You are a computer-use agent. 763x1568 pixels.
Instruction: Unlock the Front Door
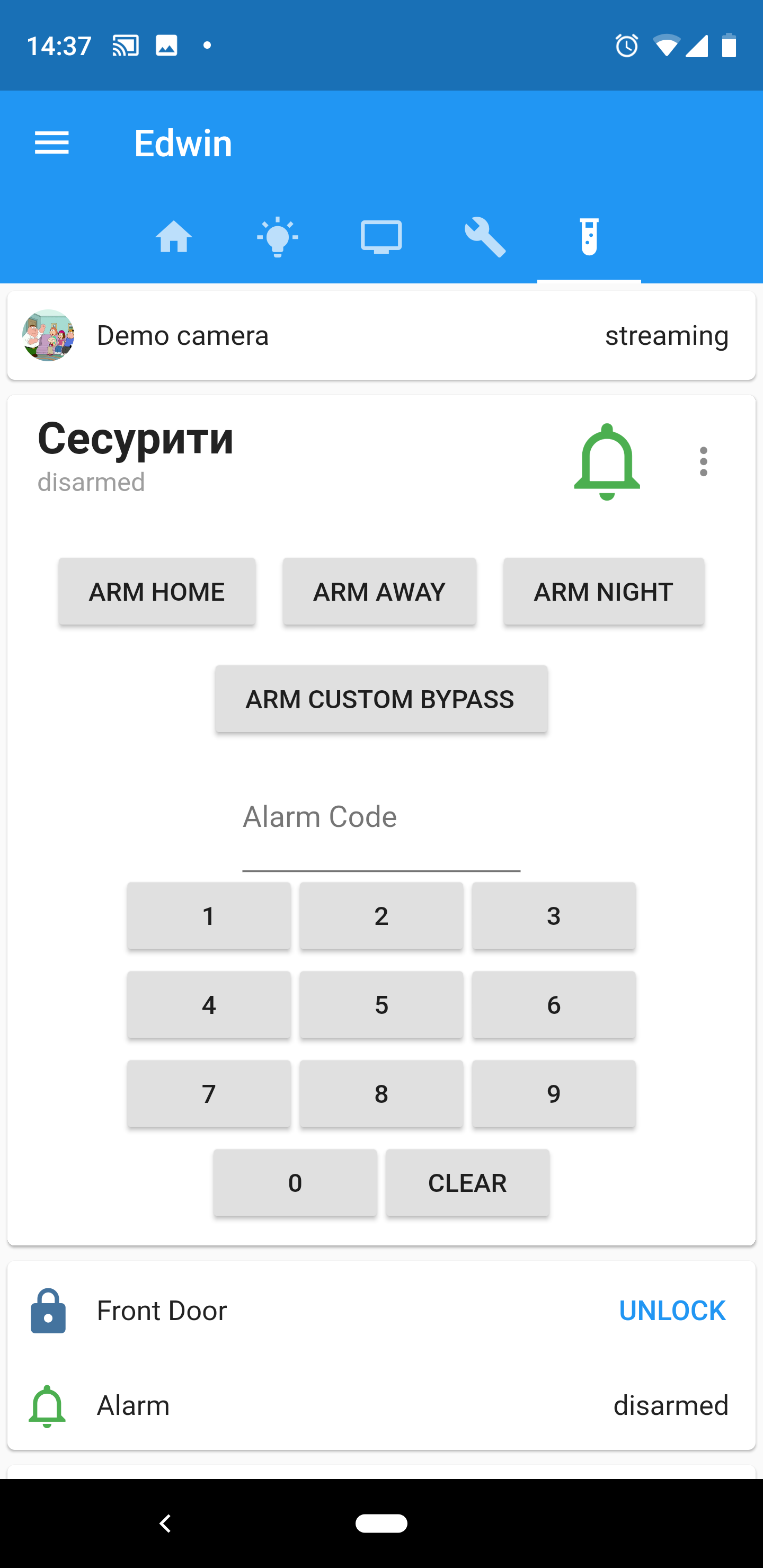click(x=672, y=1311)
